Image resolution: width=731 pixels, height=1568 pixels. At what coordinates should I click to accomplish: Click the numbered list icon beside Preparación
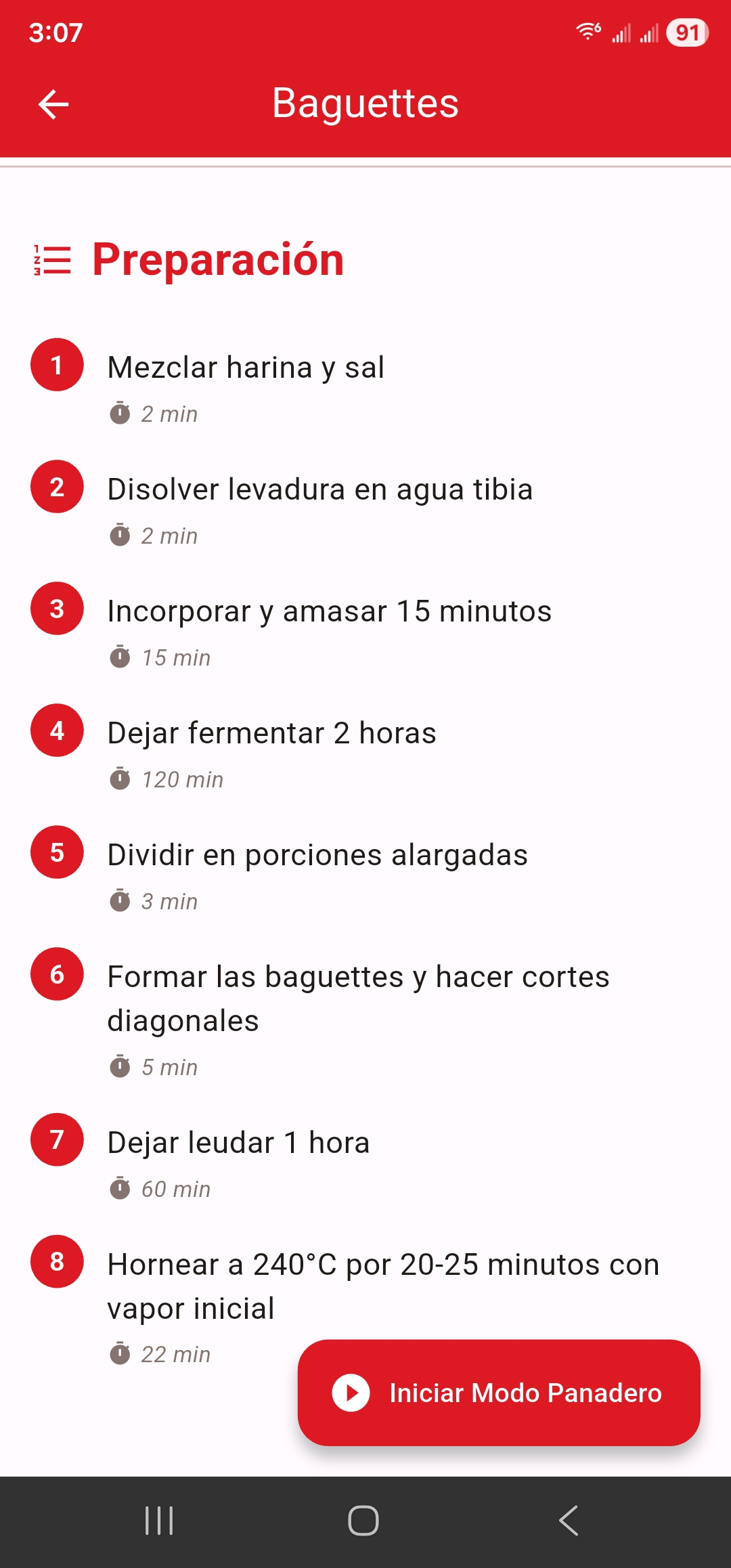[x=51, y=261]
